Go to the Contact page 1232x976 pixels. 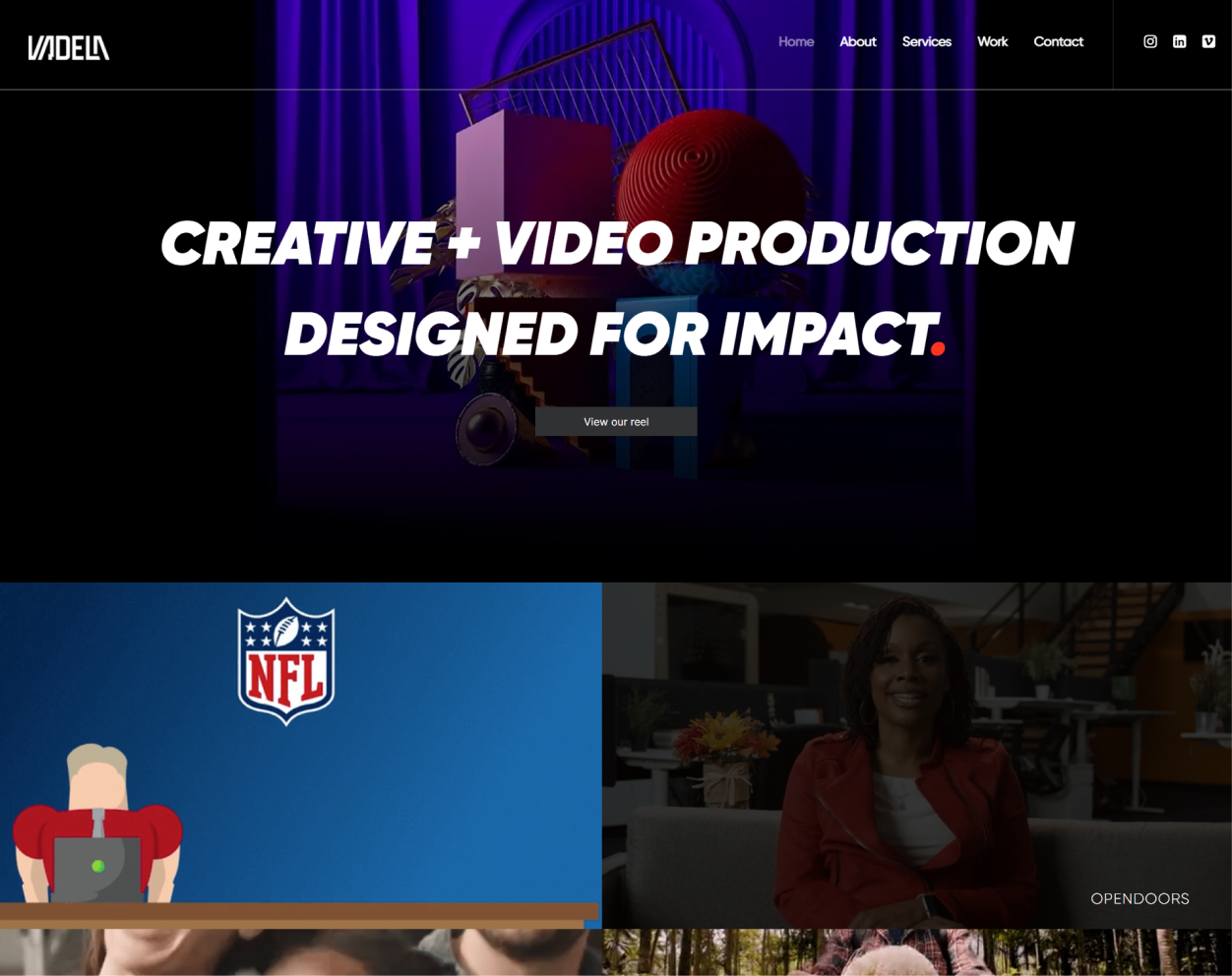1058,41
